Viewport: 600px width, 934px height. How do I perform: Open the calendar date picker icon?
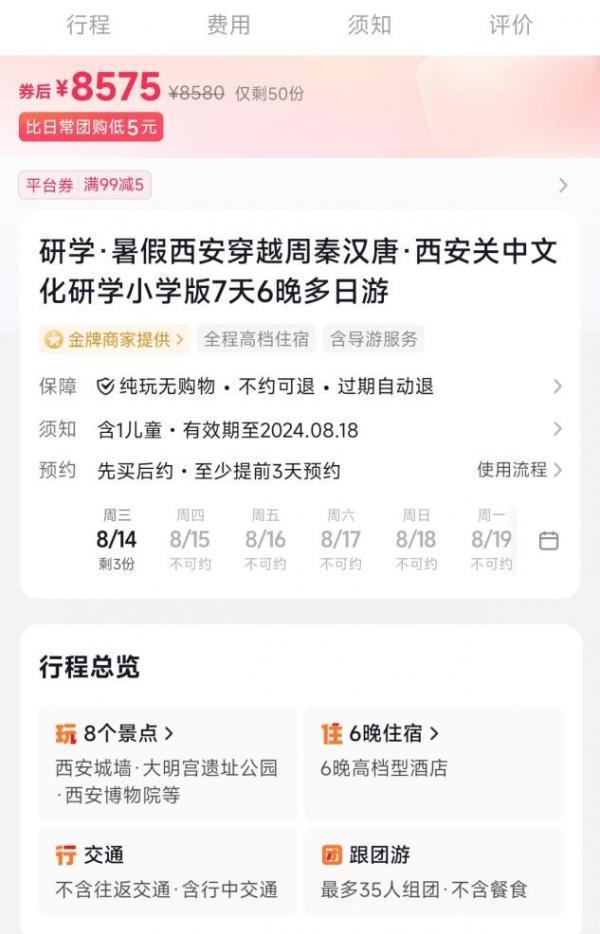pos(549,541)
